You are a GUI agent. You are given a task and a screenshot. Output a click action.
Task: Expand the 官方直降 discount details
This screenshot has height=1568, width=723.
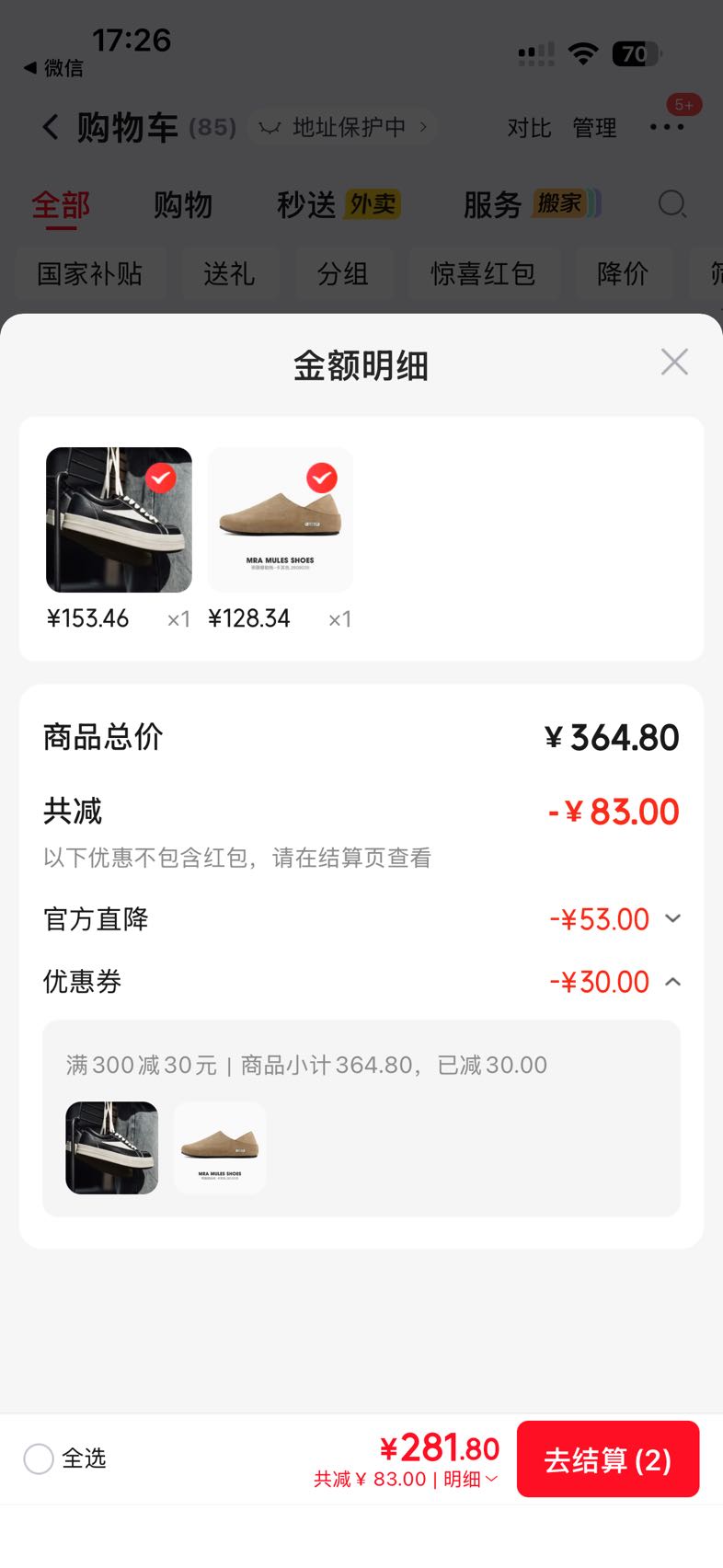point(672,918)
